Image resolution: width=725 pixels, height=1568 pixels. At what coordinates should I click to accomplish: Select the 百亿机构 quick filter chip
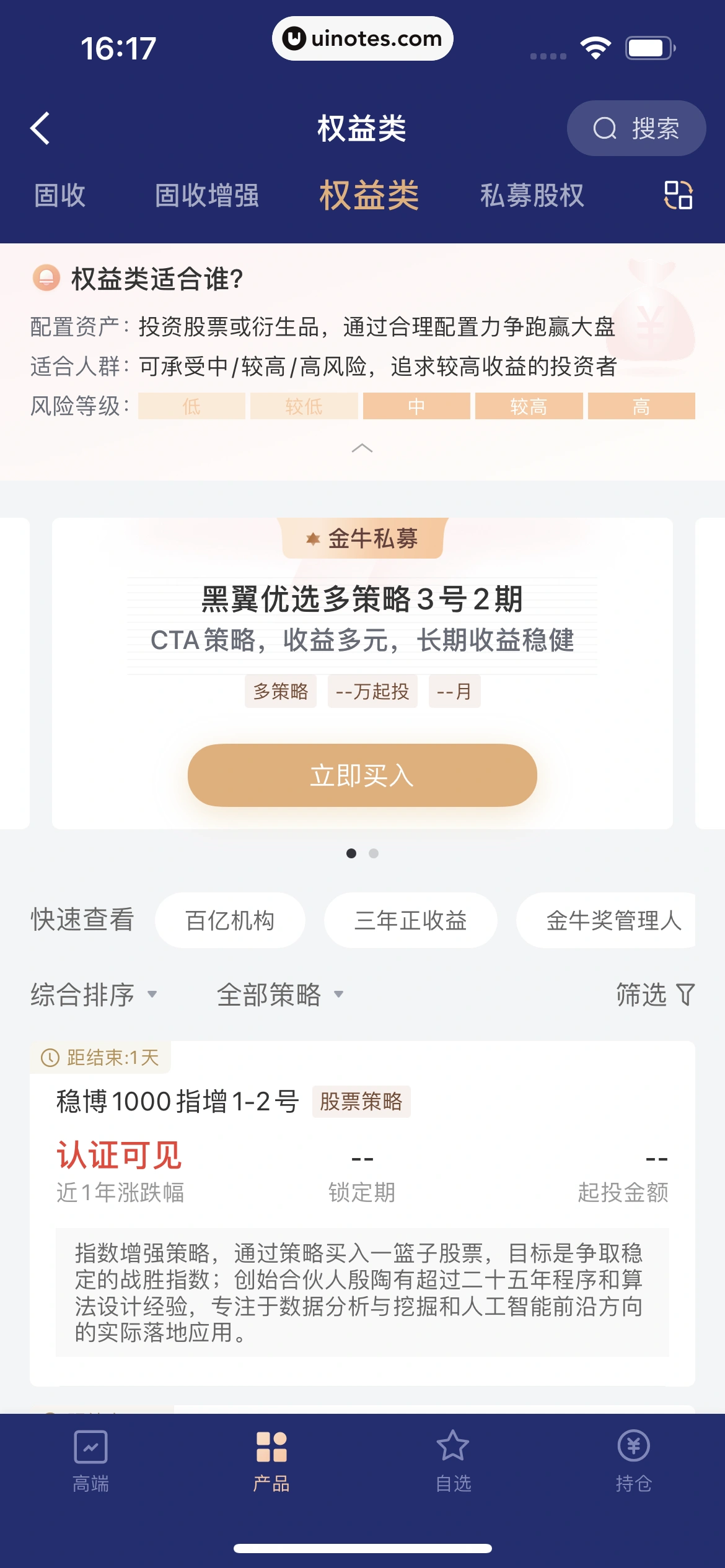[x=230, y=920]
